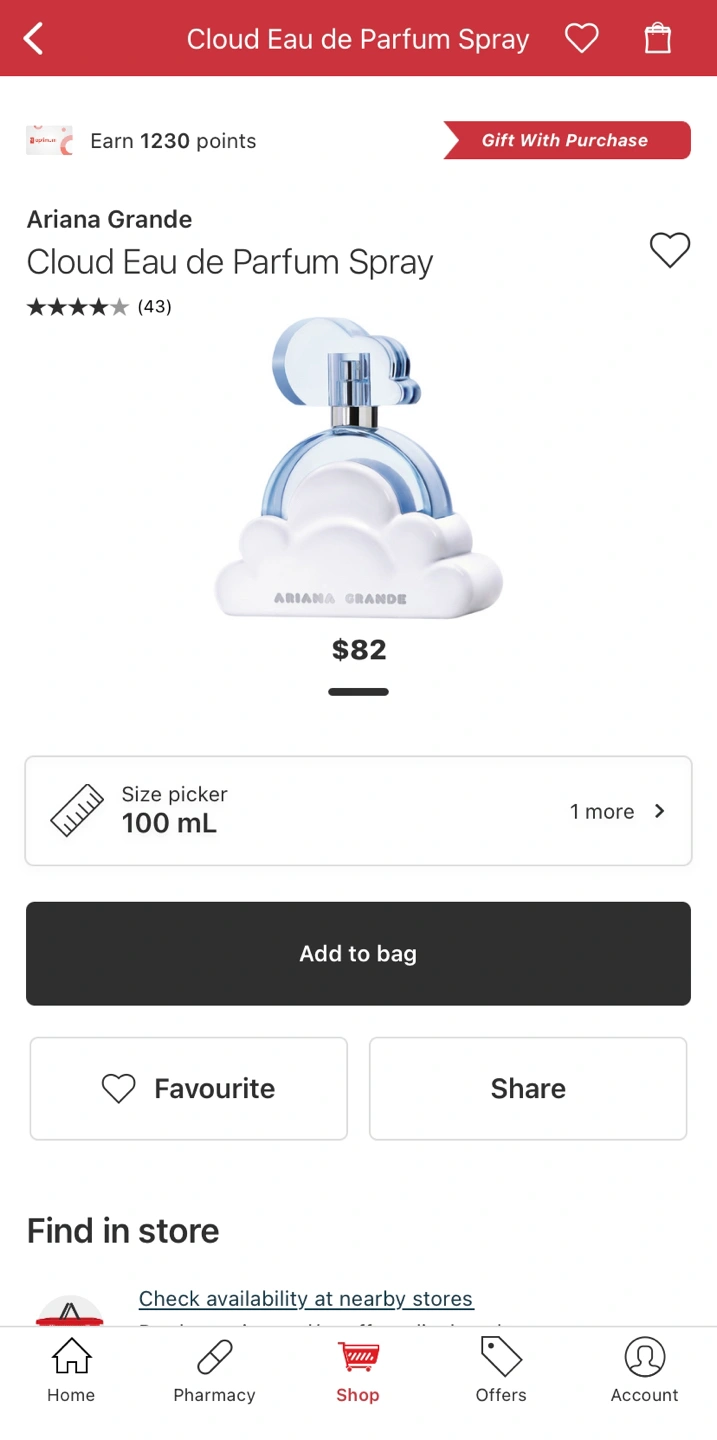The image size is (717, 1440).
Task: Open the favourites heart in the top bar
Action: [581, 39]
